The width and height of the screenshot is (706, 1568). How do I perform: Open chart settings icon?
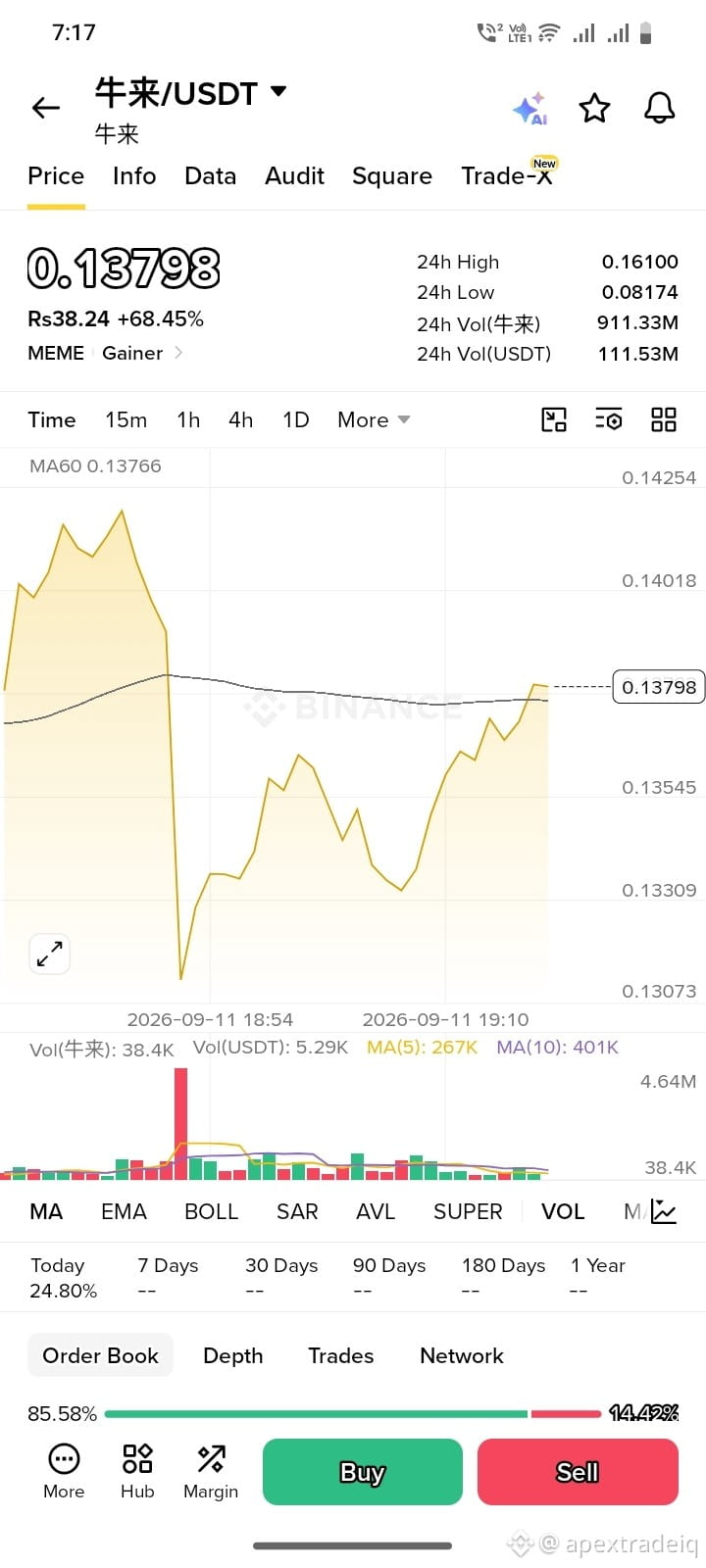coord(609,419)
